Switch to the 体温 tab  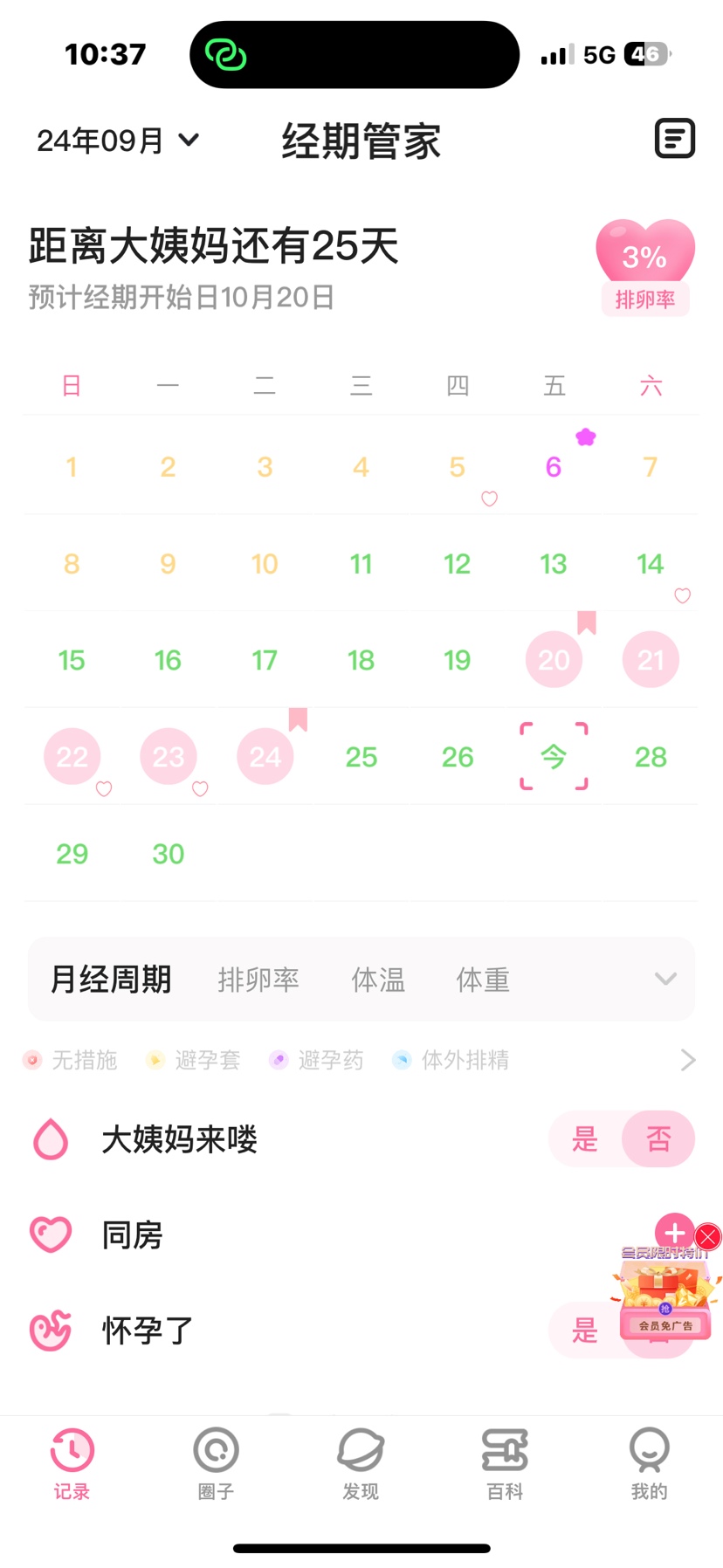[x=377, y=980]
